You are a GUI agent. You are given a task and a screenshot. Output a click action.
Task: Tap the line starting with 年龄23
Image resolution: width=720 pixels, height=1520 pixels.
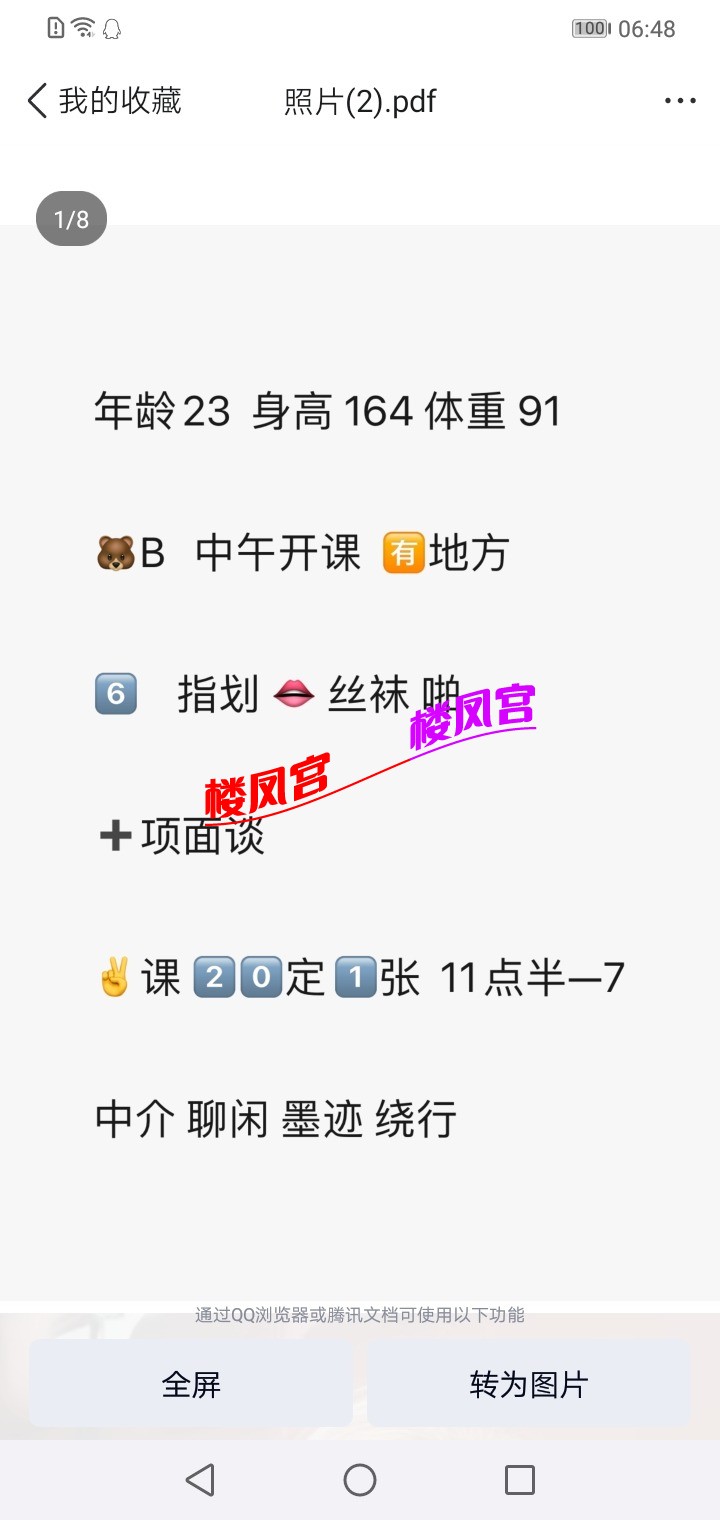[x=328, y=412]
